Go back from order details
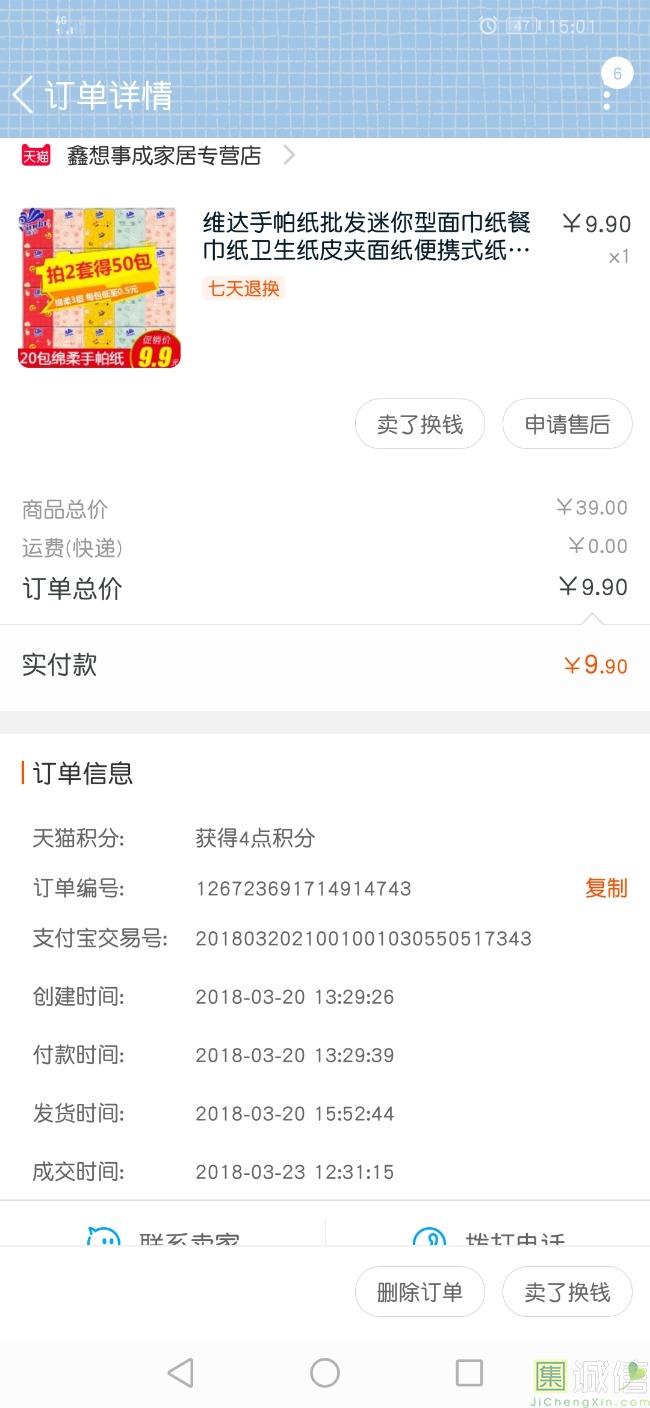This screenshot has width=650, height=1408. [23, 96]
